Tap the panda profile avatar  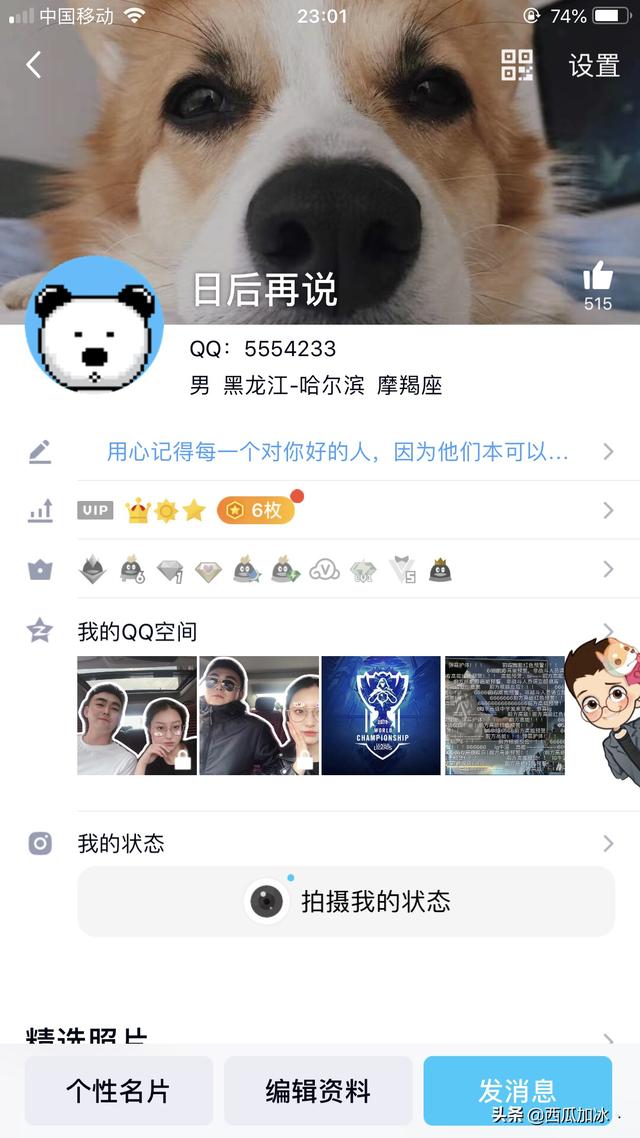(x=94, y=326)
